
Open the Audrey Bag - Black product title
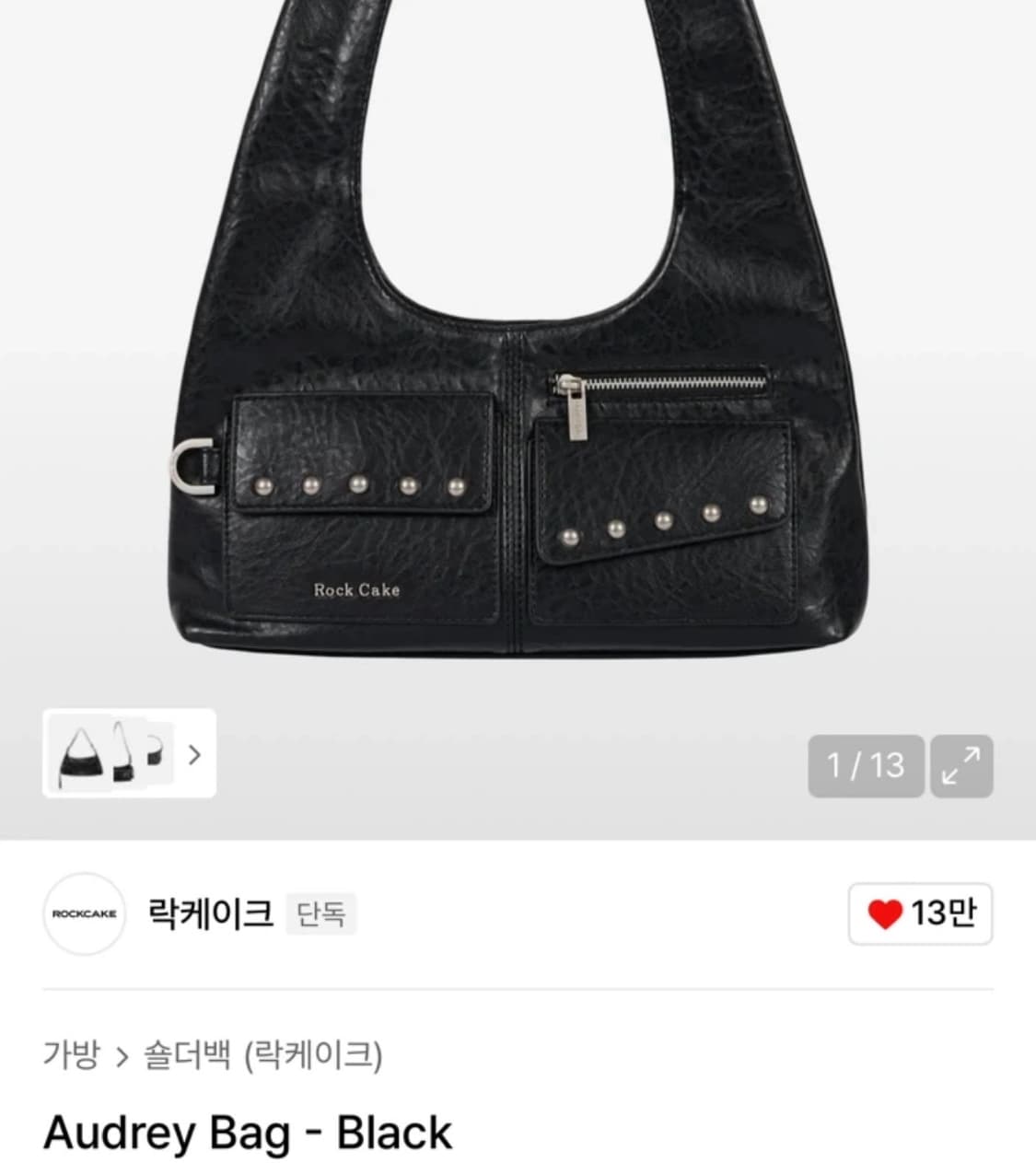coord(249,1134)
